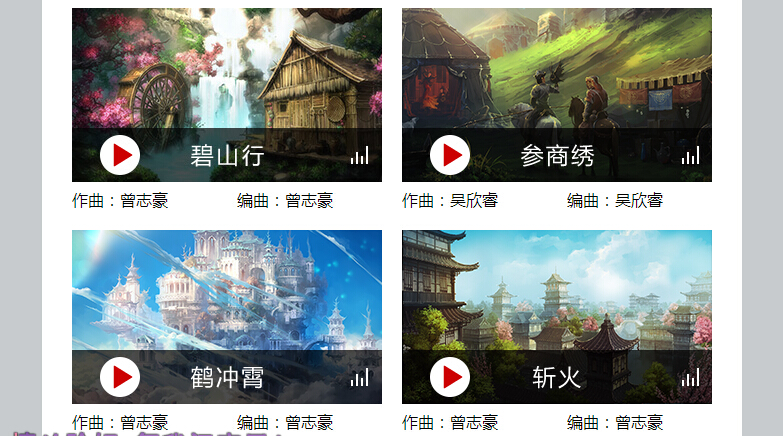Play the track 参商绣
Viewport: 783px width, 436px height.
(450, 155)
